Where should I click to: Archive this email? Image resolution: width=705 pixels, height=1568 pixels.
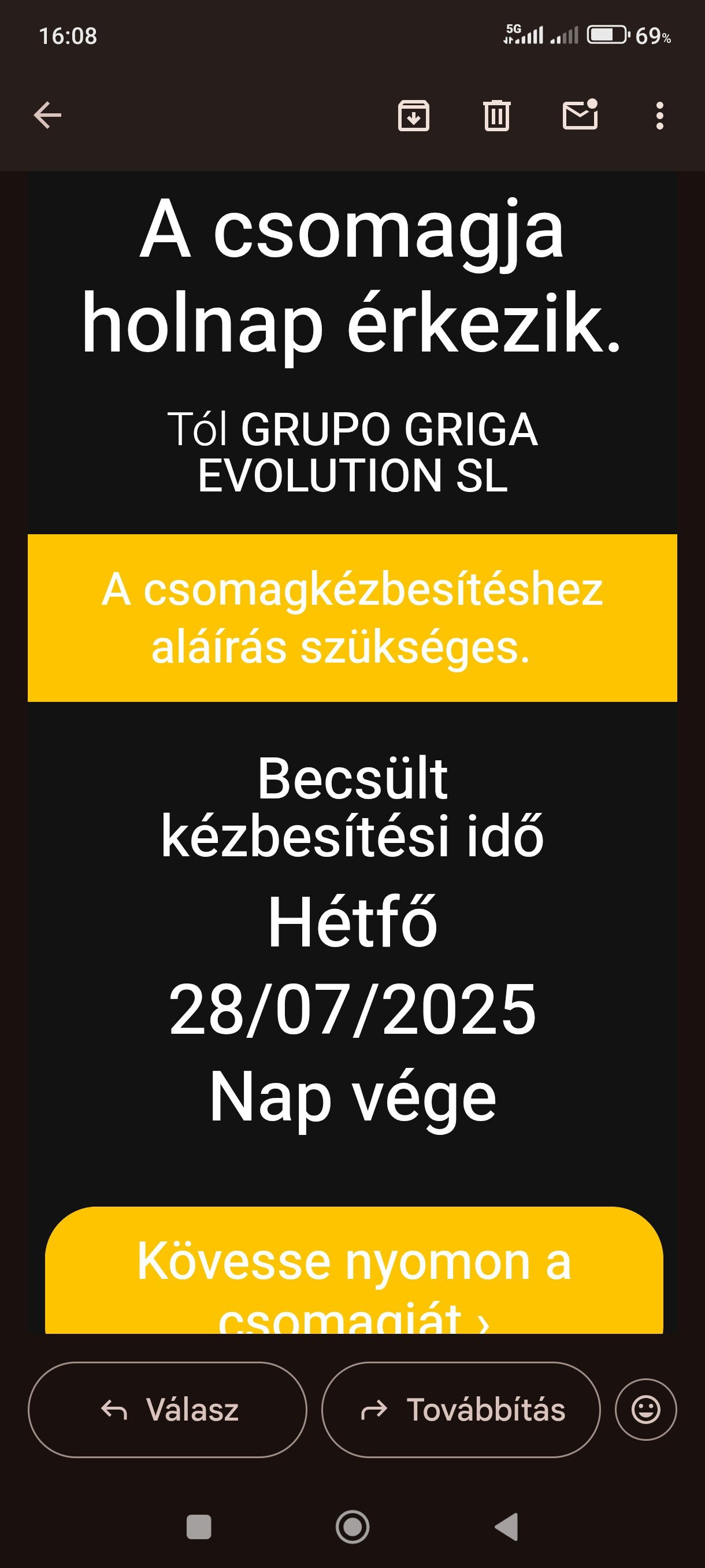click(414, 116)
